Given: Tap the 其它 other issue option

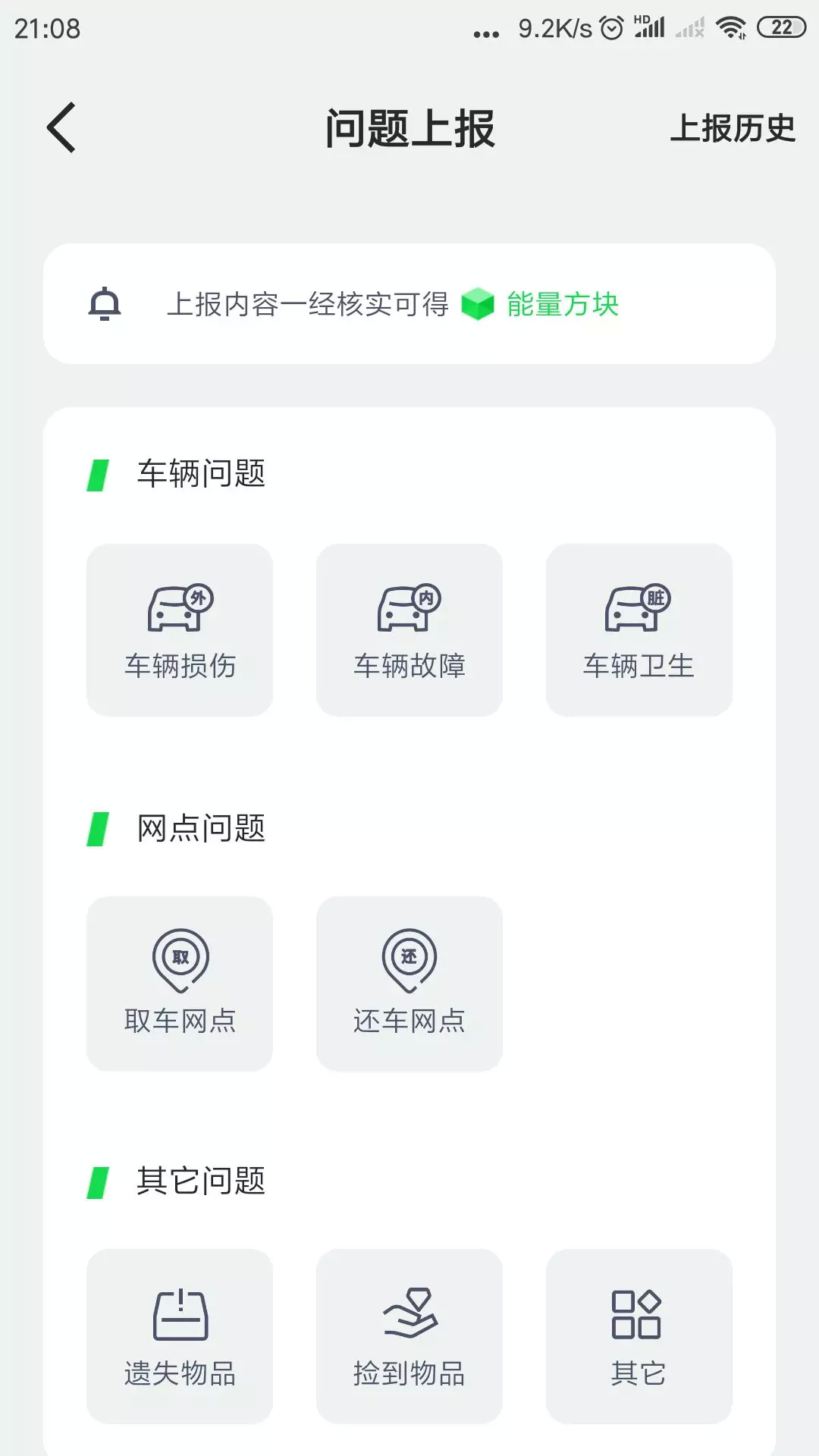Looking at the screenshot, I should click(639, 1336).
